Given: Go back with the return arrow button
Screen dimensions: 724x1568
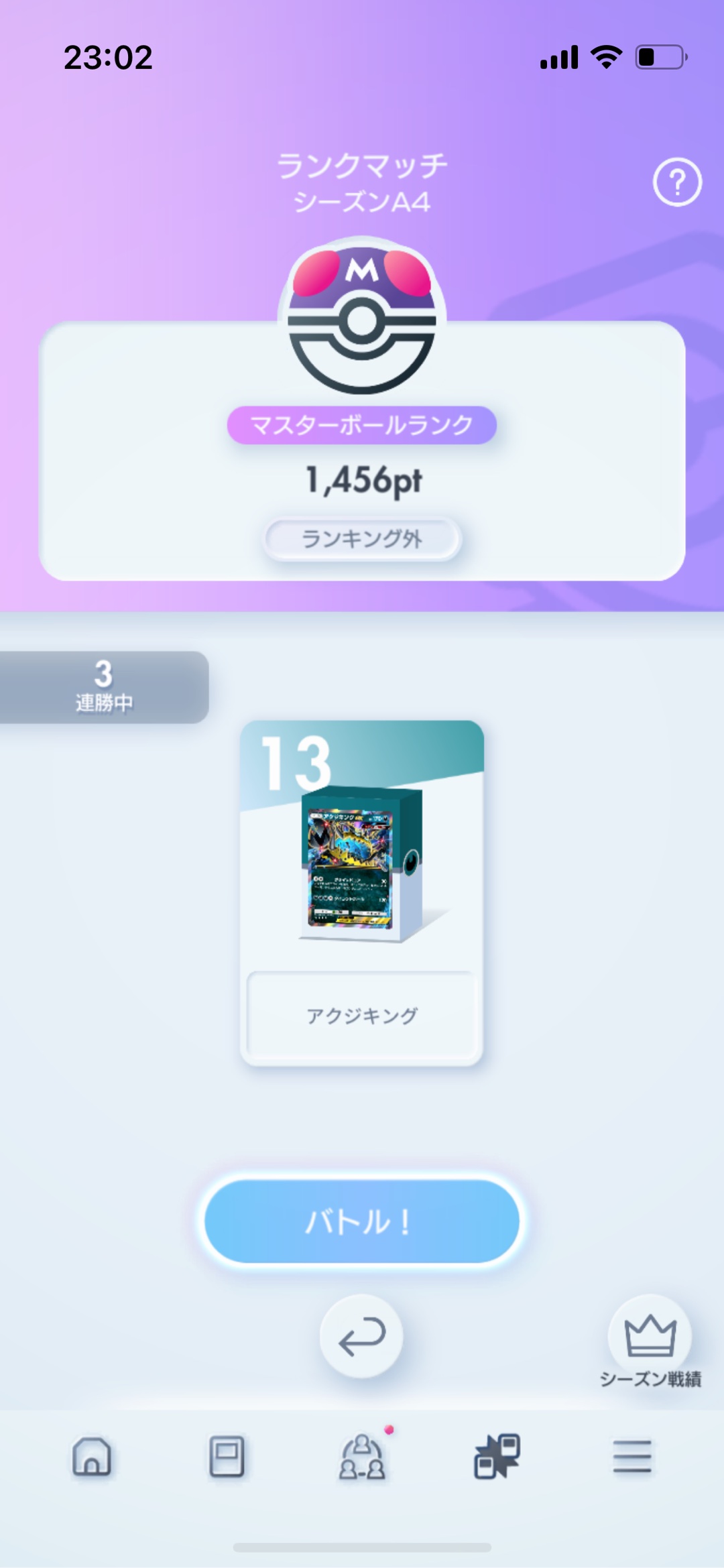Looking at the screenshot, I should (x=361, y=1336).
